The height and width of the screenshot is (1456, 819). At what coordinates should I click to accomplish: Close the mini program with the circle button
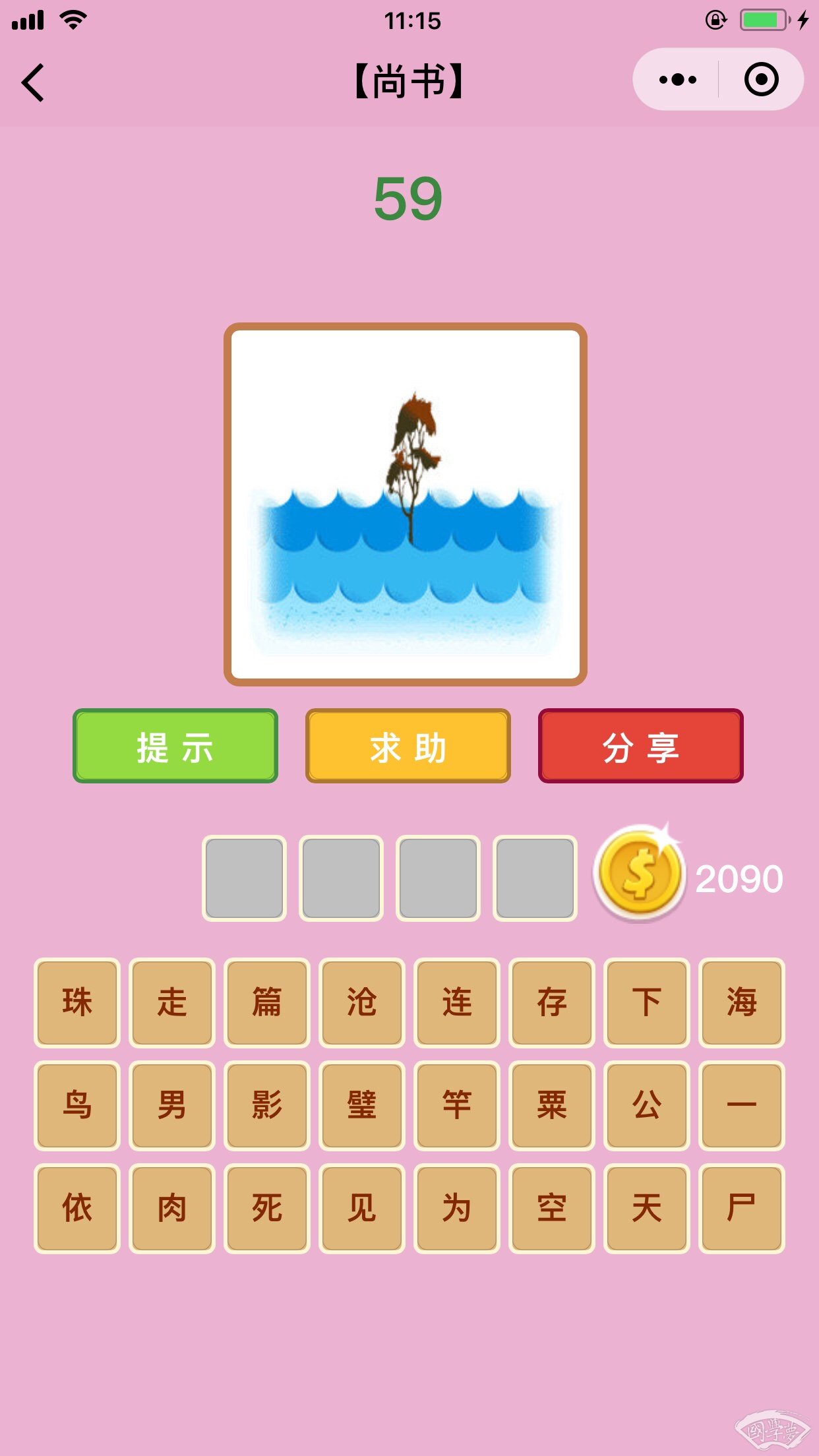tap(761, 80)
